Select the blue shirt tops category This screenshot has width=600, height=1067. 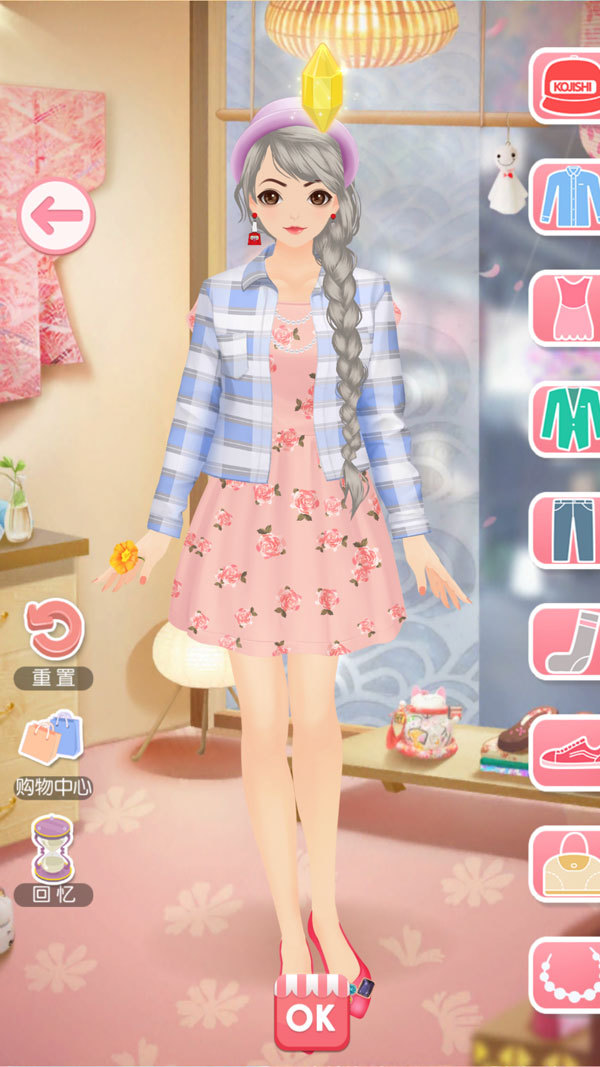point(567,197)
